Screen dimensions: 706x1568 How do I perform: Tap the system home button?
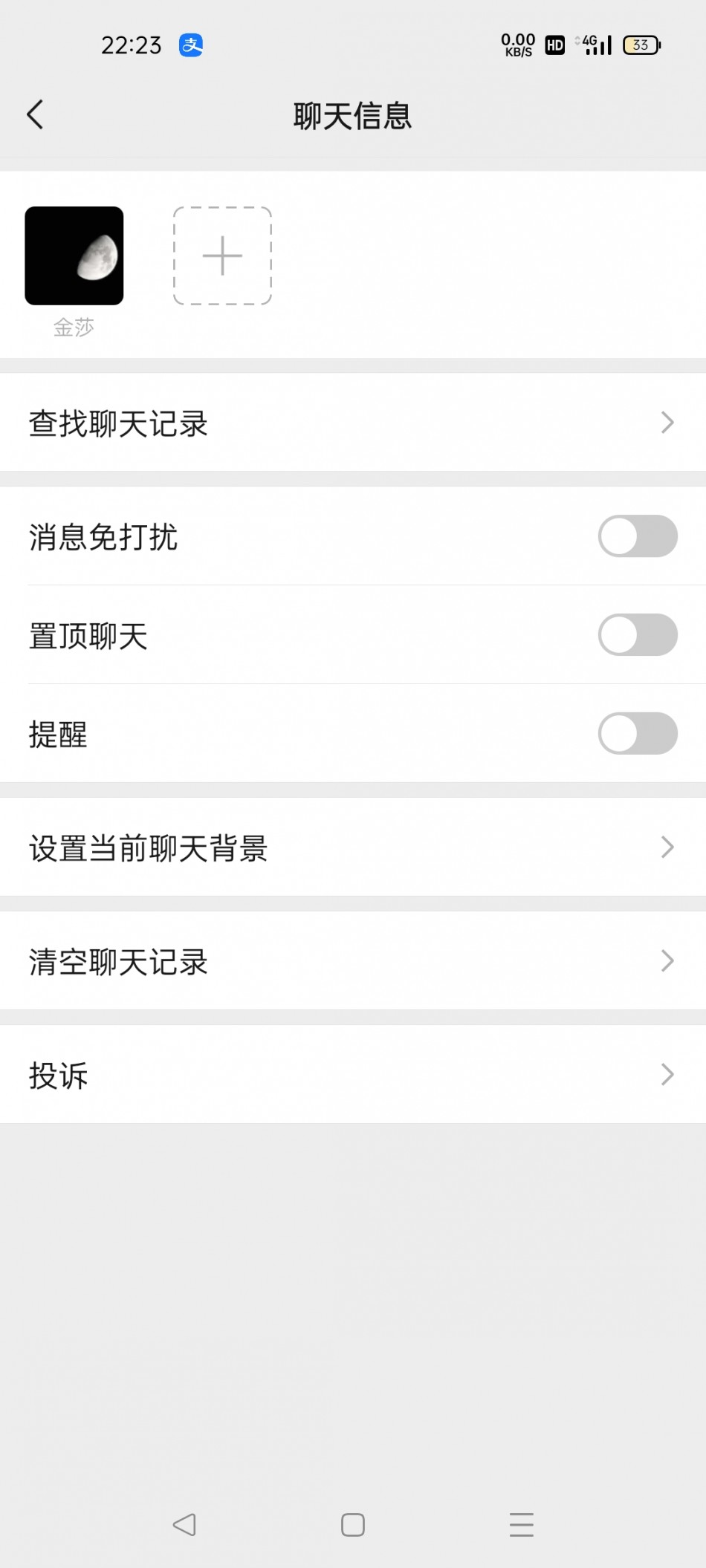pyautogui.click(x=353, y=1525)
